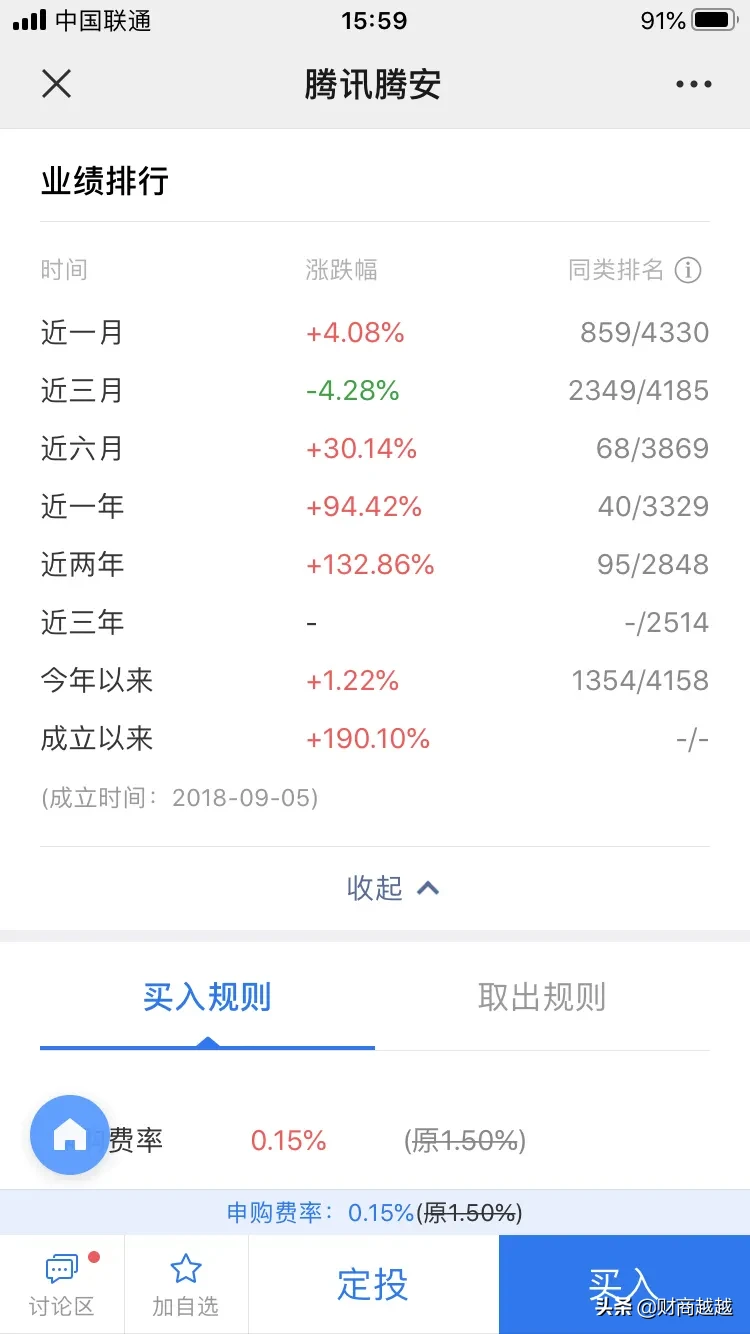Tap the floating home button
Image resolution: width=750 pixels, height=1334 pixels.
[x=70, y=1135]
